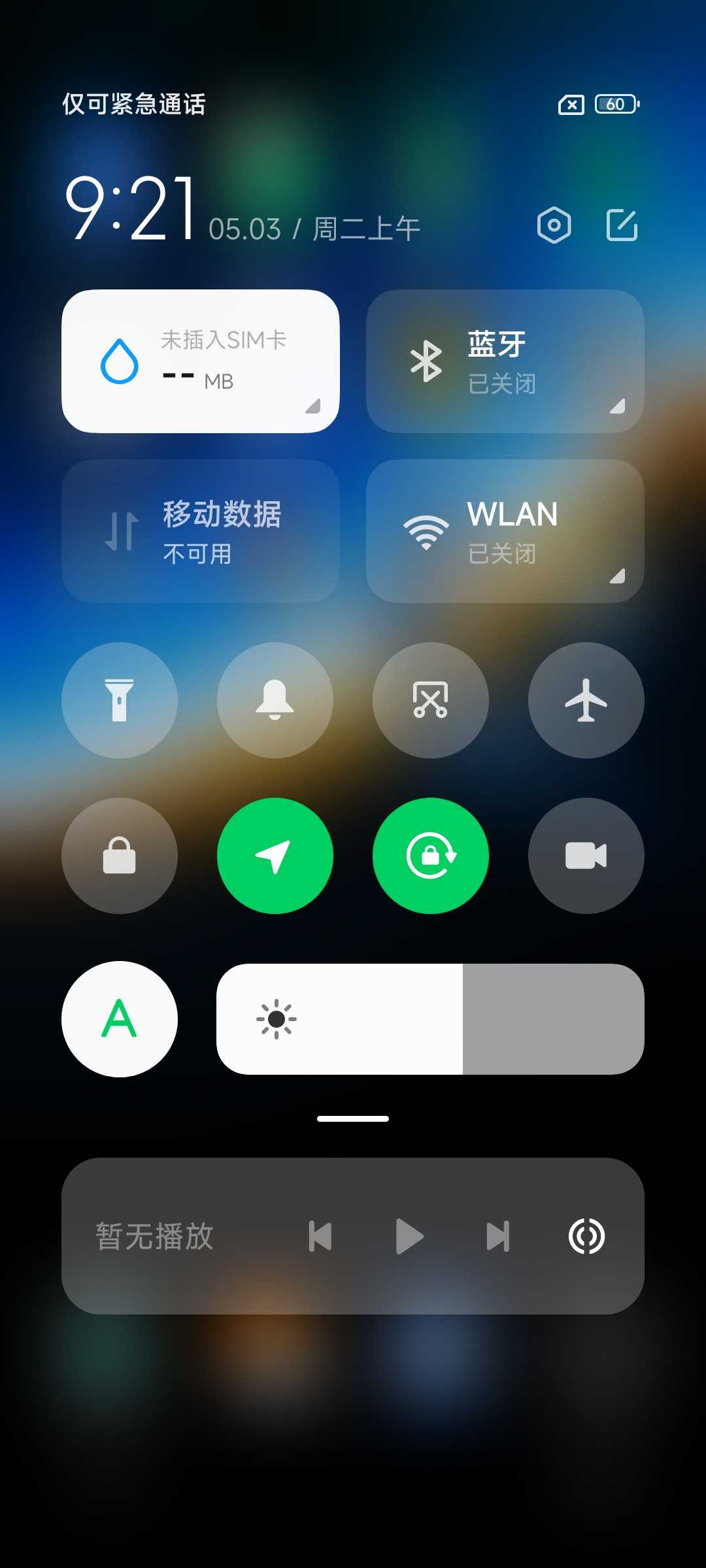Take a screenshot with the scissors icon
The image size is (706, 1568).
(430, 700)
